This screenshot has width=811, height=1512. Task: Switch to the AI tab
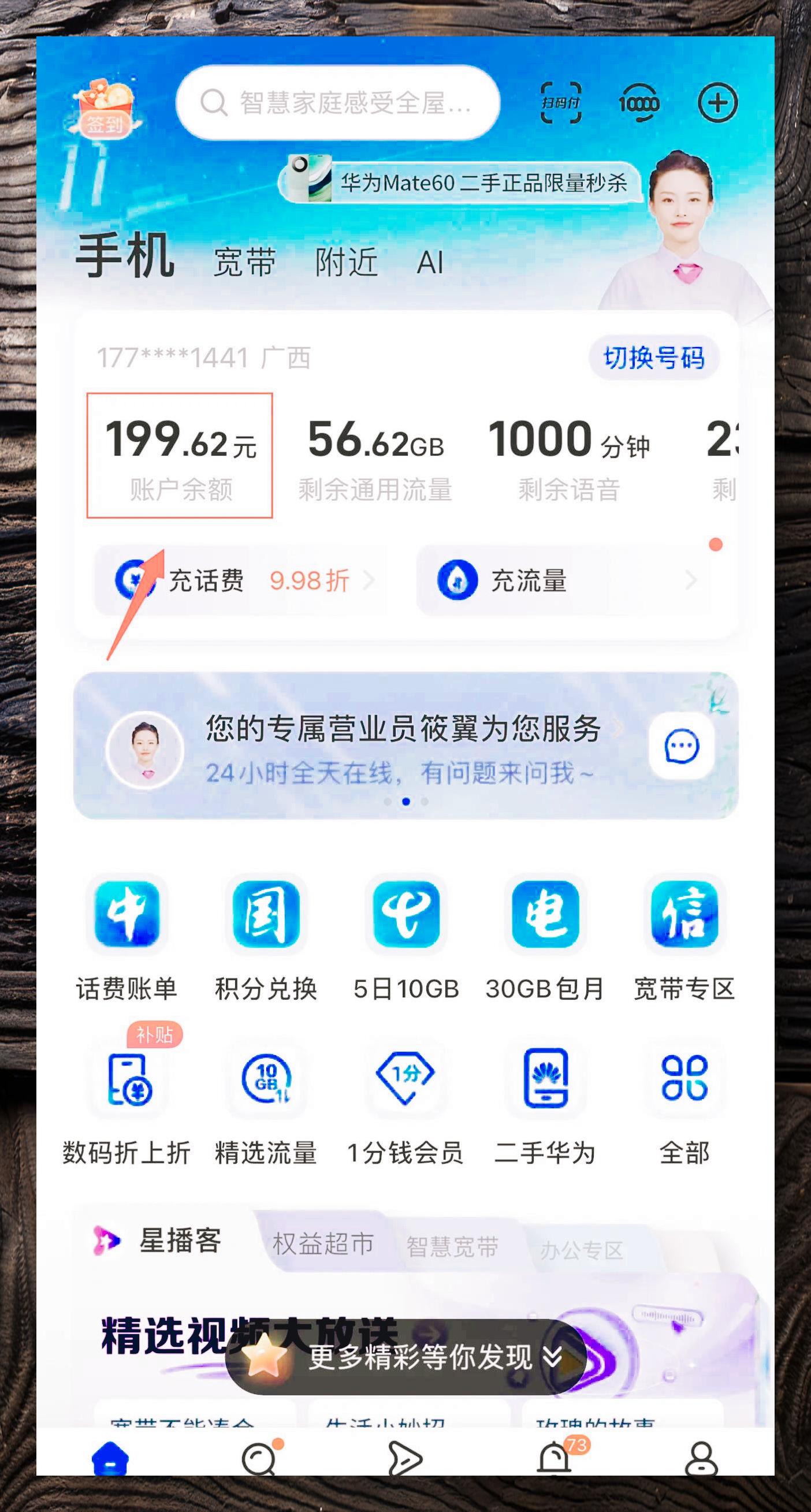coord(429,262)
